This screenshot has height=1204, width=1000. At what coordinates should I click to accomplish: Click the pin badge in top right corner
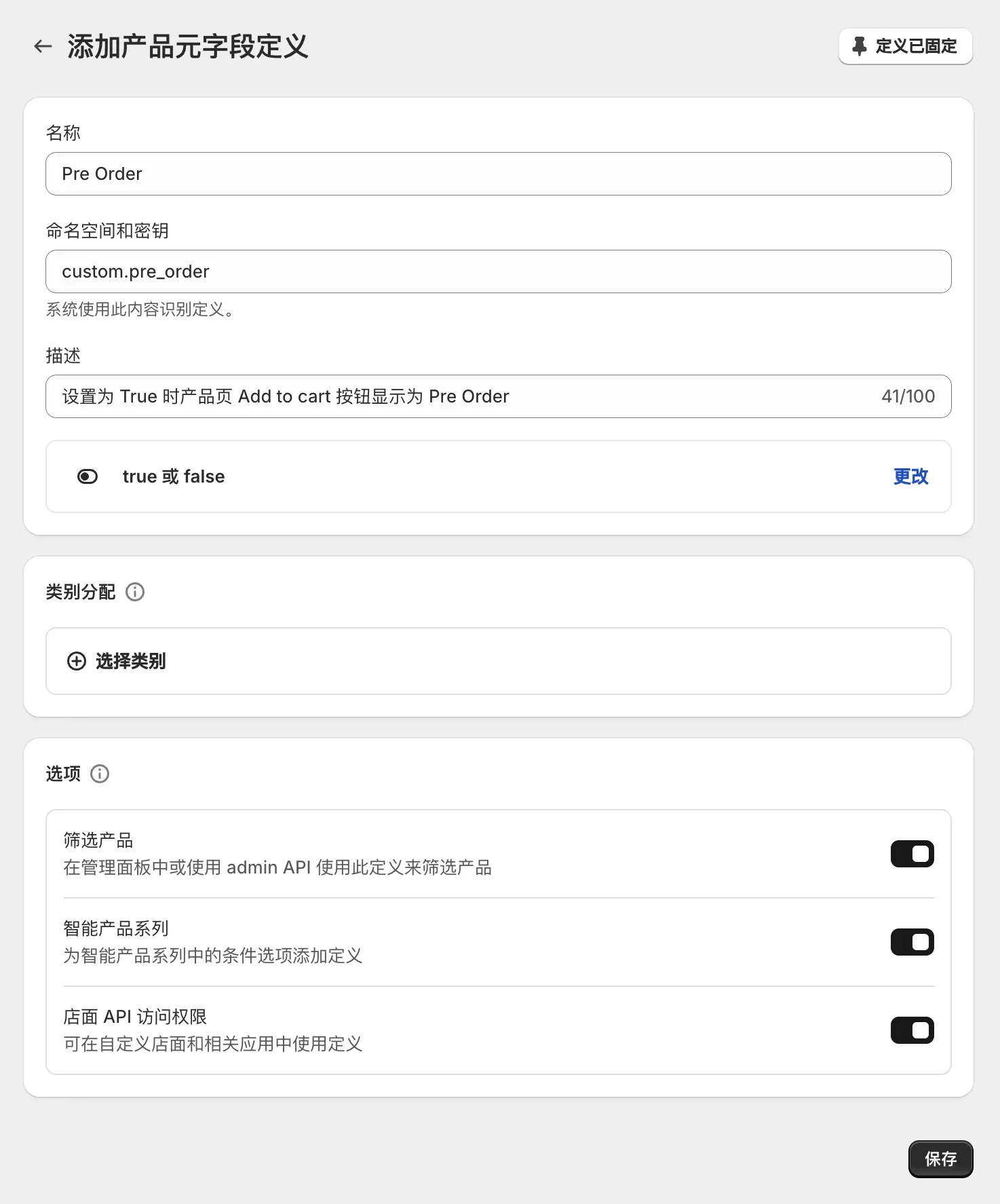click(905, 46)
